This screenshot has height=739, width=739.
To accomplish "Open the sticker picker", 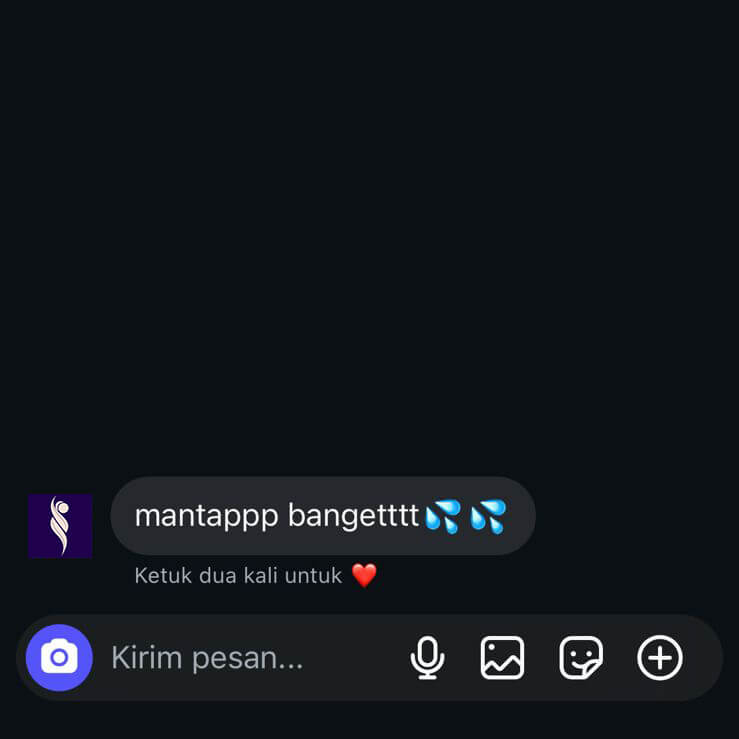I will tap(581, 658).
